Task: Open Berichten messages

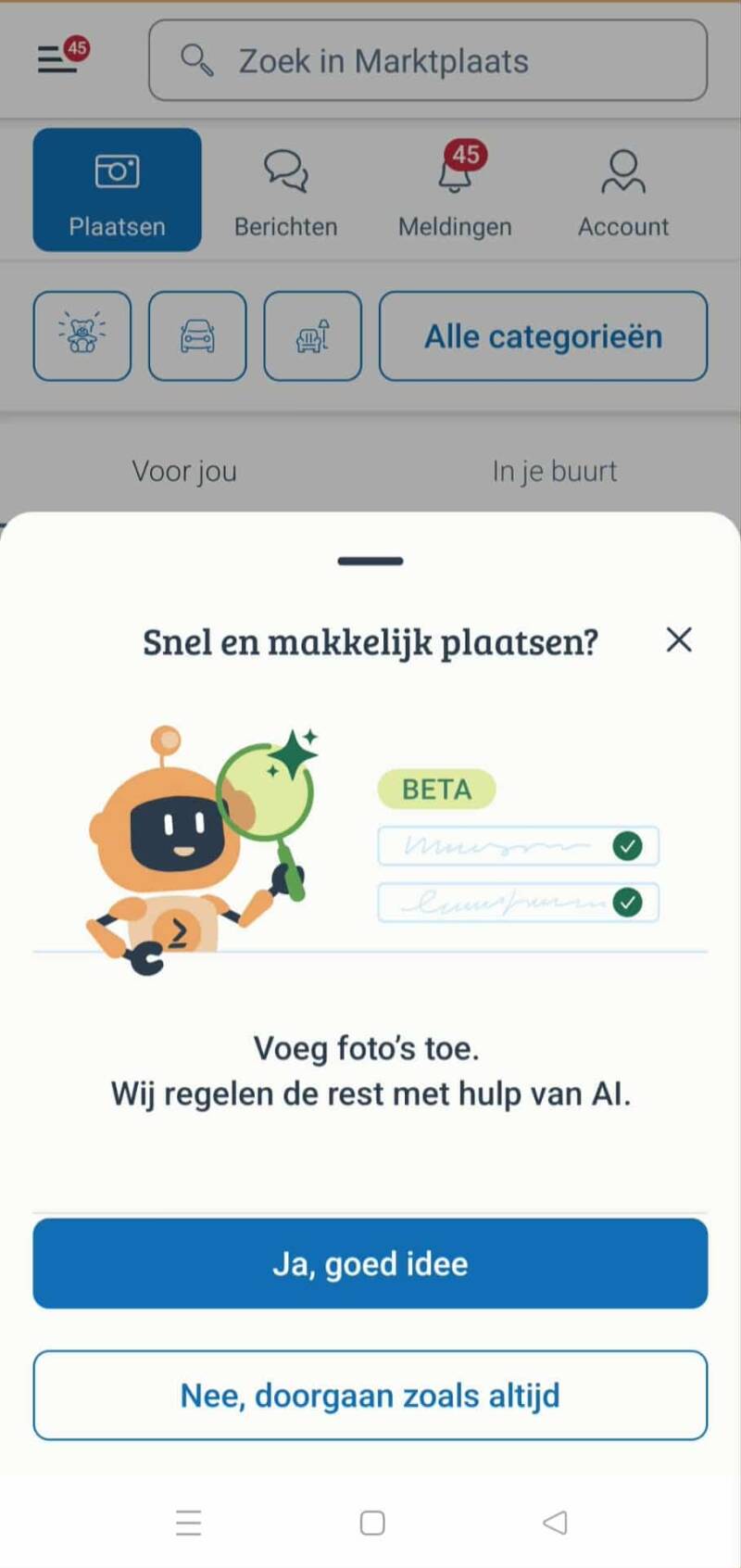Action: click(x=285, y=190)
